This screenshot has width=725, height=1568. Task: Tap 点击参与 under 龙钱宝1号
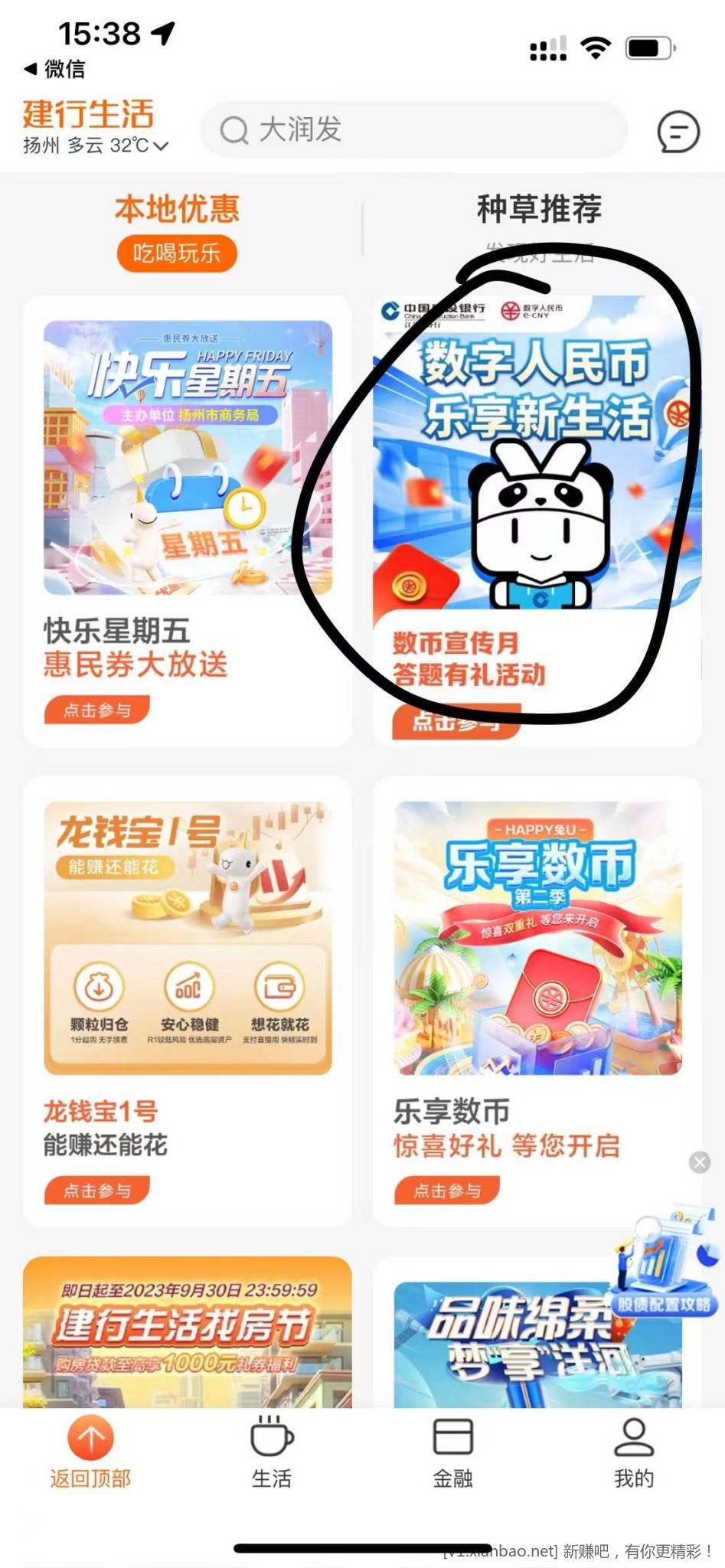point(96,1191)
